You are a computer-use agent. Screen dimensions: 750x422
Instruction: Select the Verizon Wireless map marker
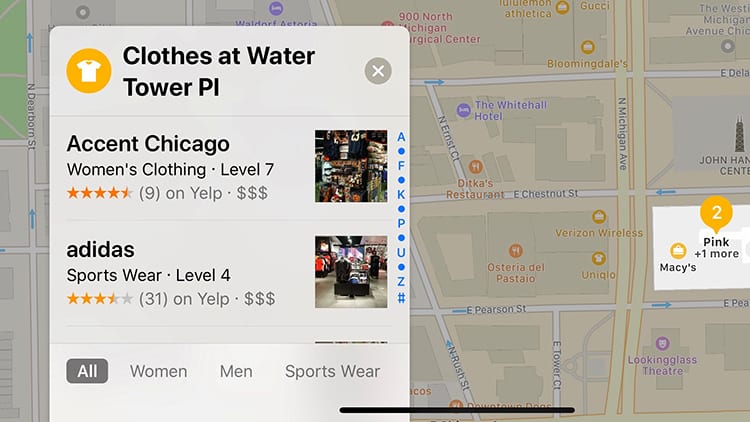[x=599, y=216]
